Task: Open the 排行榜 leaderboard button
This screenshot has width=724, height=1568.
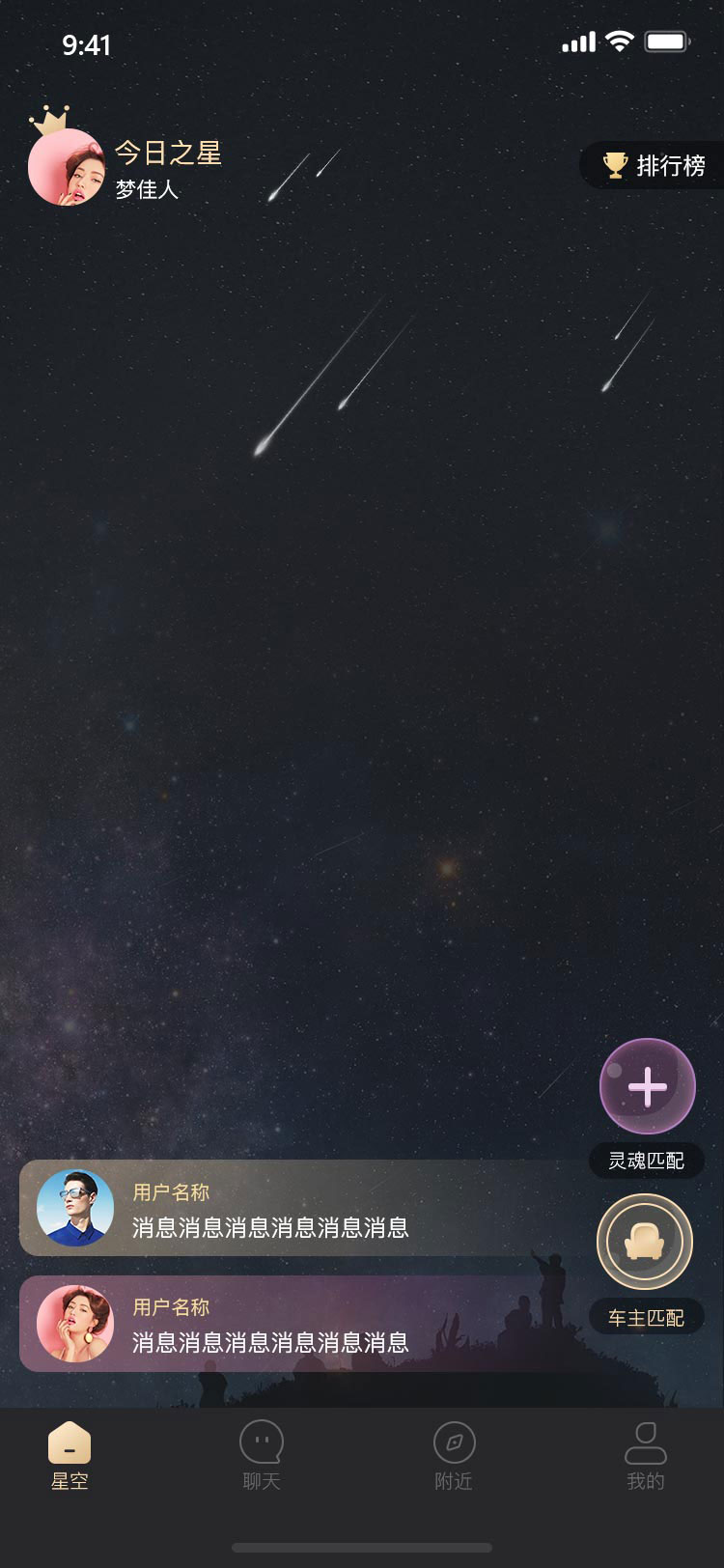Action: 654,165
